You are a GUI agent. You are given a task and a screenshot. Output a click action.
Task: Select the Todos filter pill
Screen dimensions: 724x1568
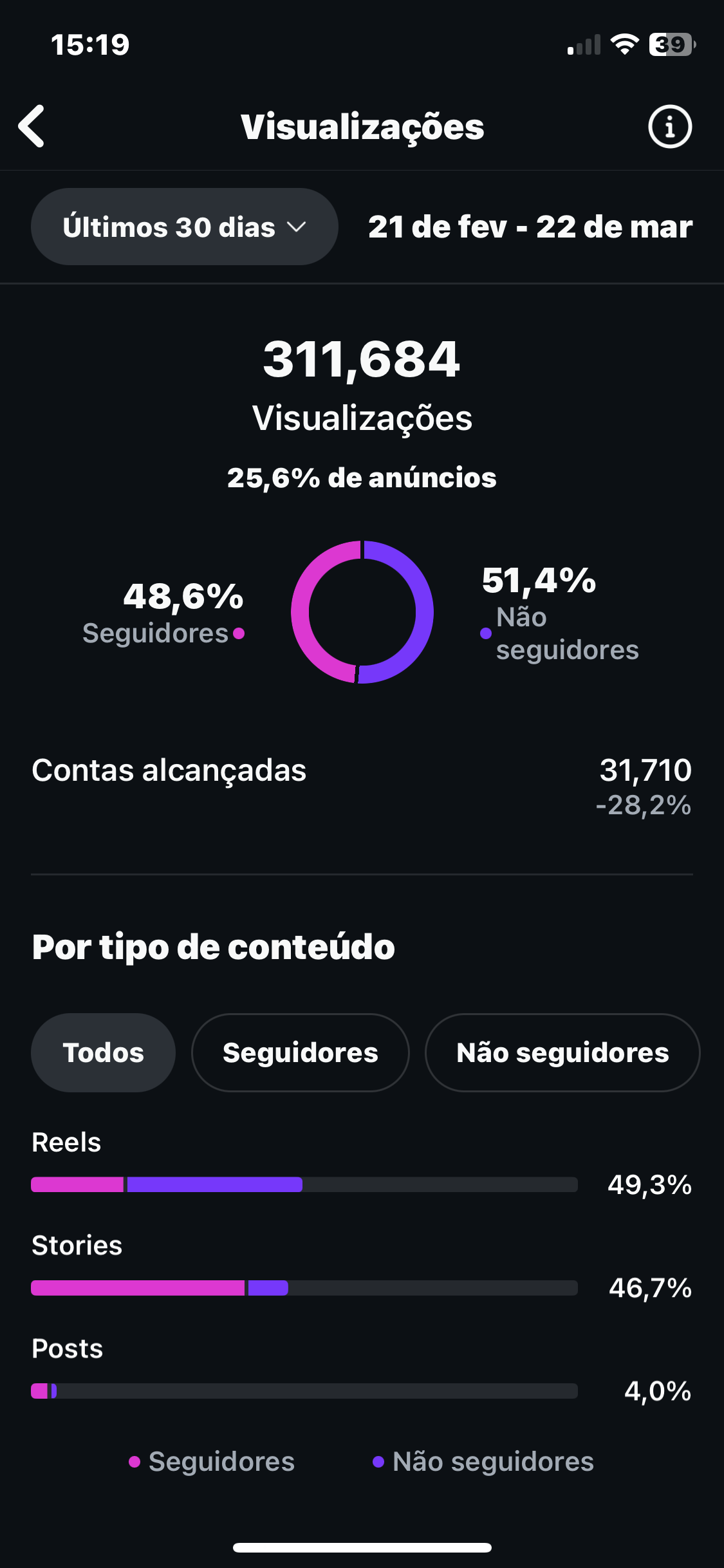(103, 1052)
